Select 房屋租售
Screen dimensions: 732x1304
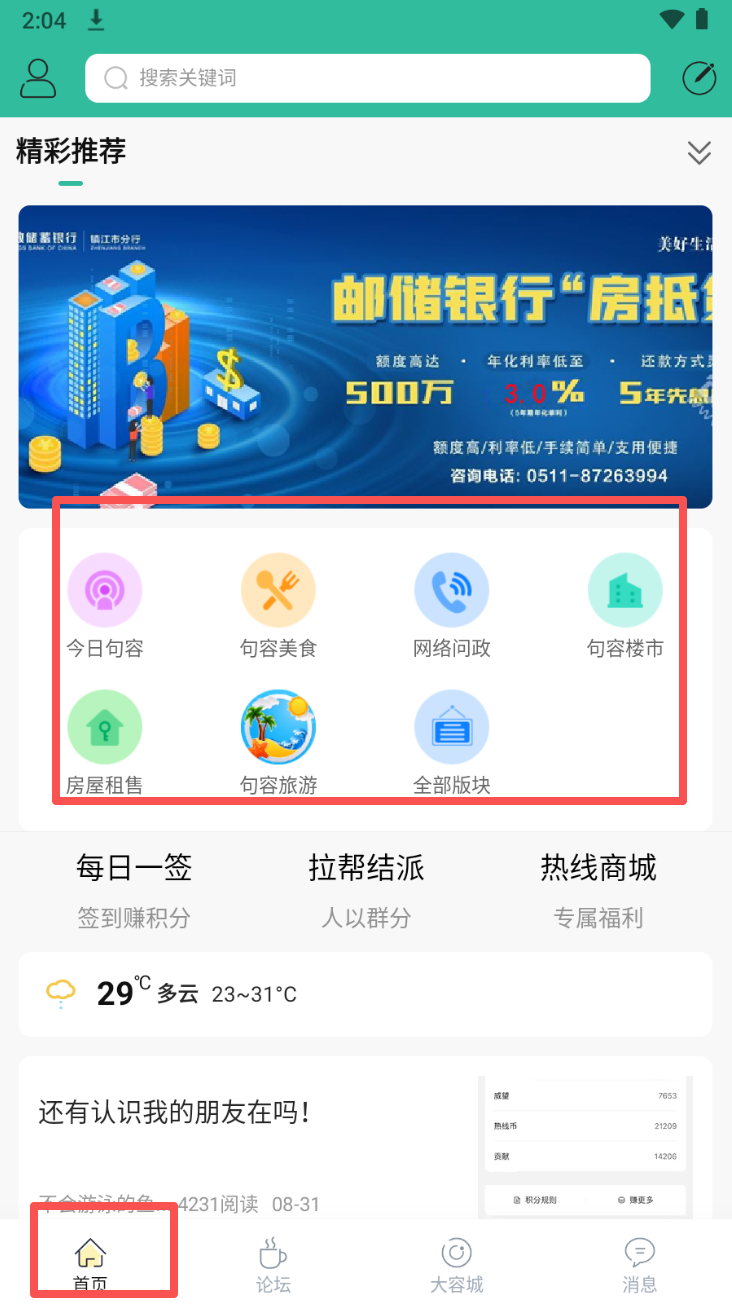[x=105, y=742]
